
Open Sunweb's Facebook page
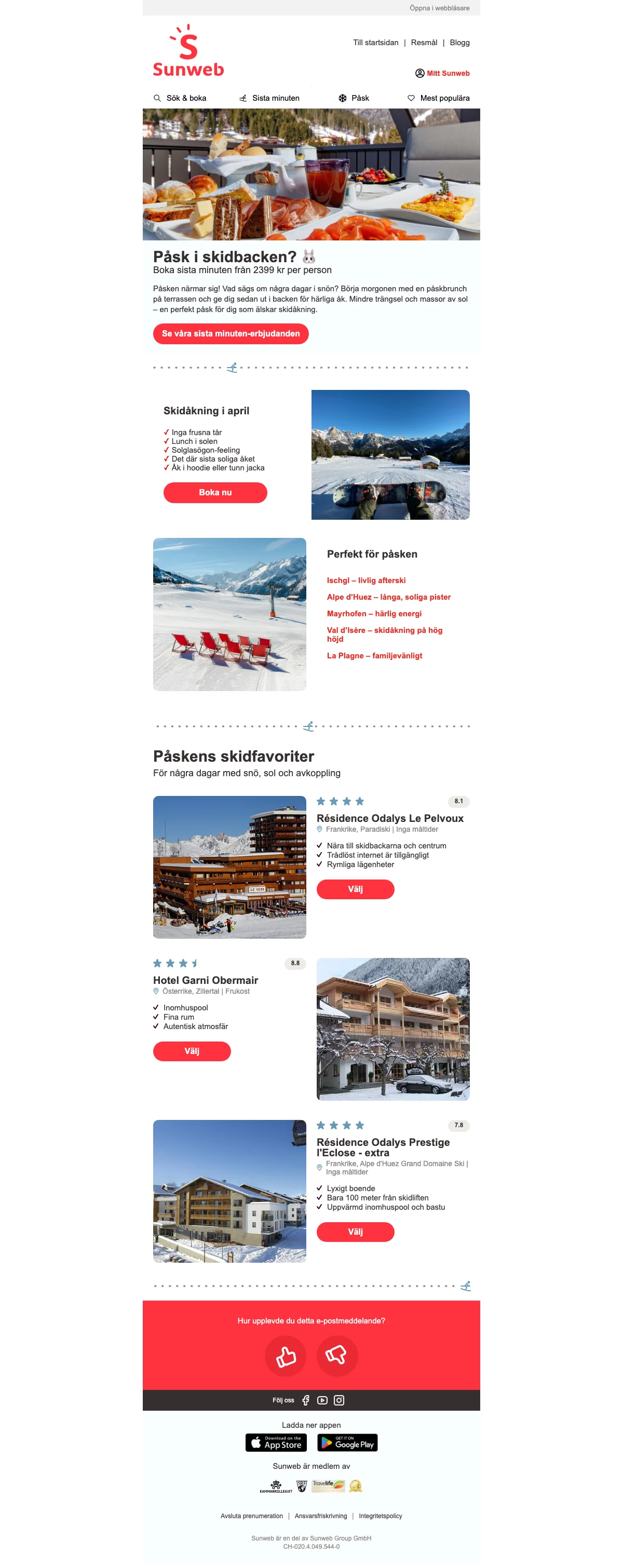(305, 1400)
